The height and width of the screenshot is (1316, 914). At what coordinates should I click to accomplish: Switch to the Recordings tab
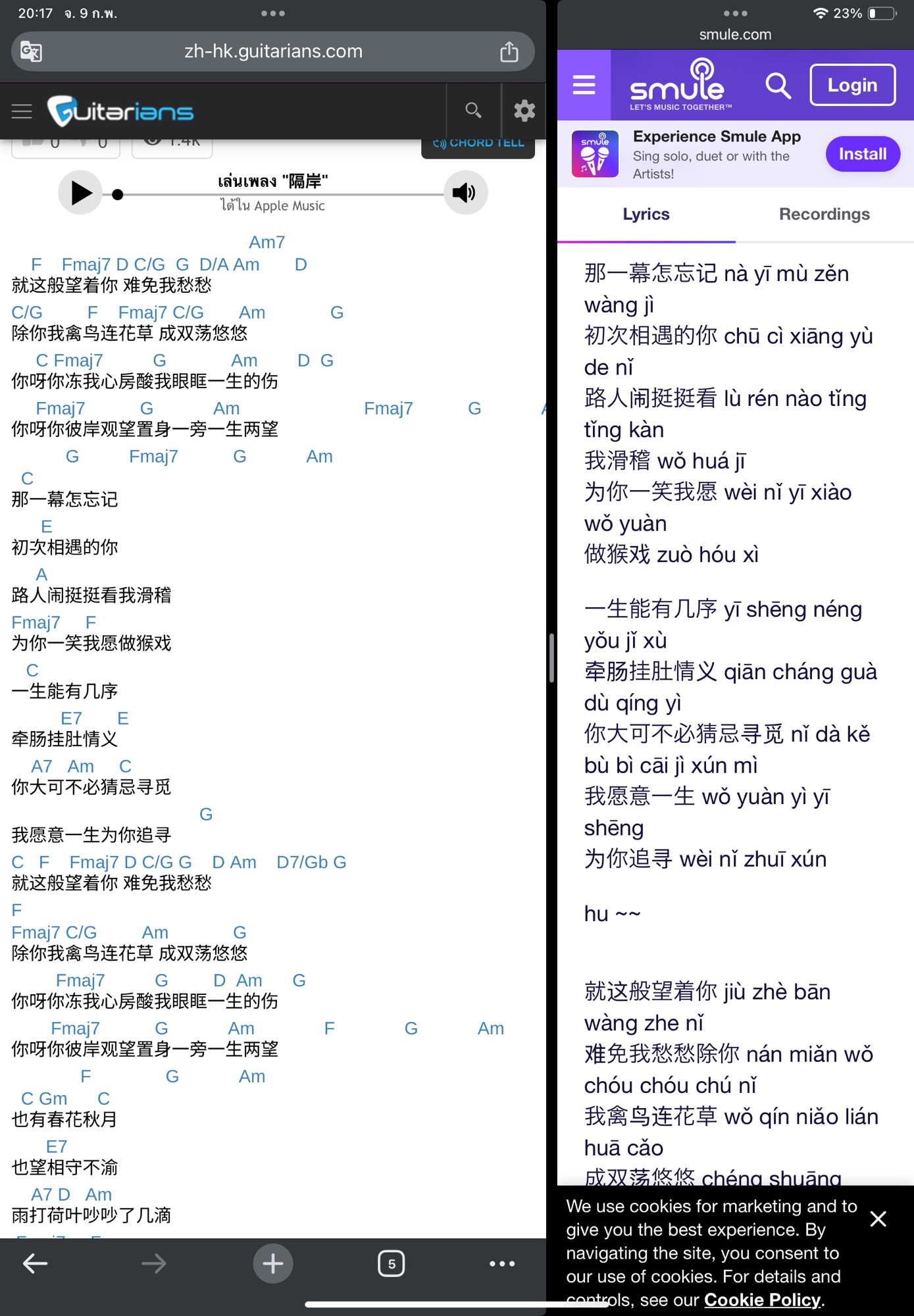pyautogui.click(x=824, y=215)
